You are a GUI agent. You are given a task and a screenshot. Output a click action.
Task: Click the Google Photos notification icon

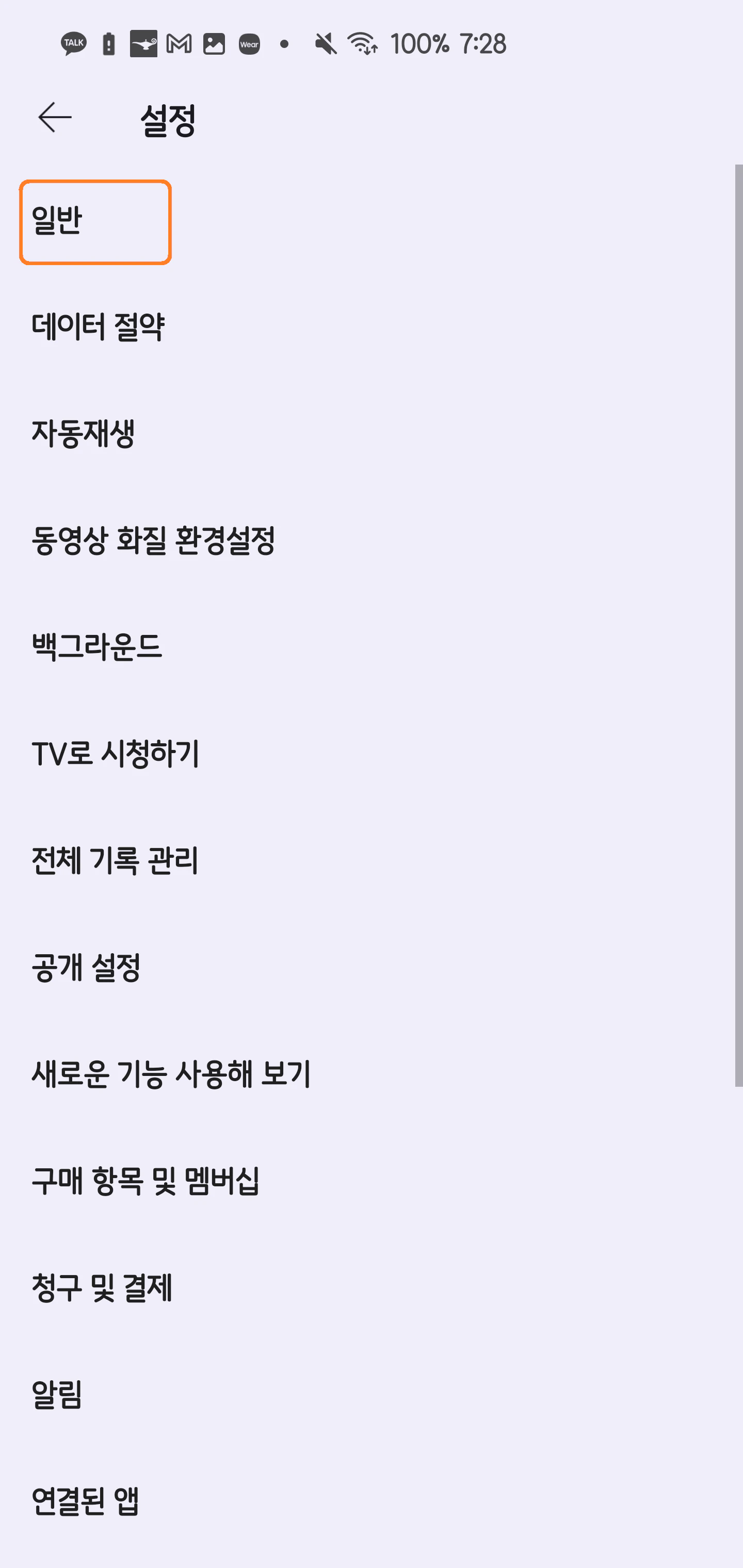click(214, 43)
